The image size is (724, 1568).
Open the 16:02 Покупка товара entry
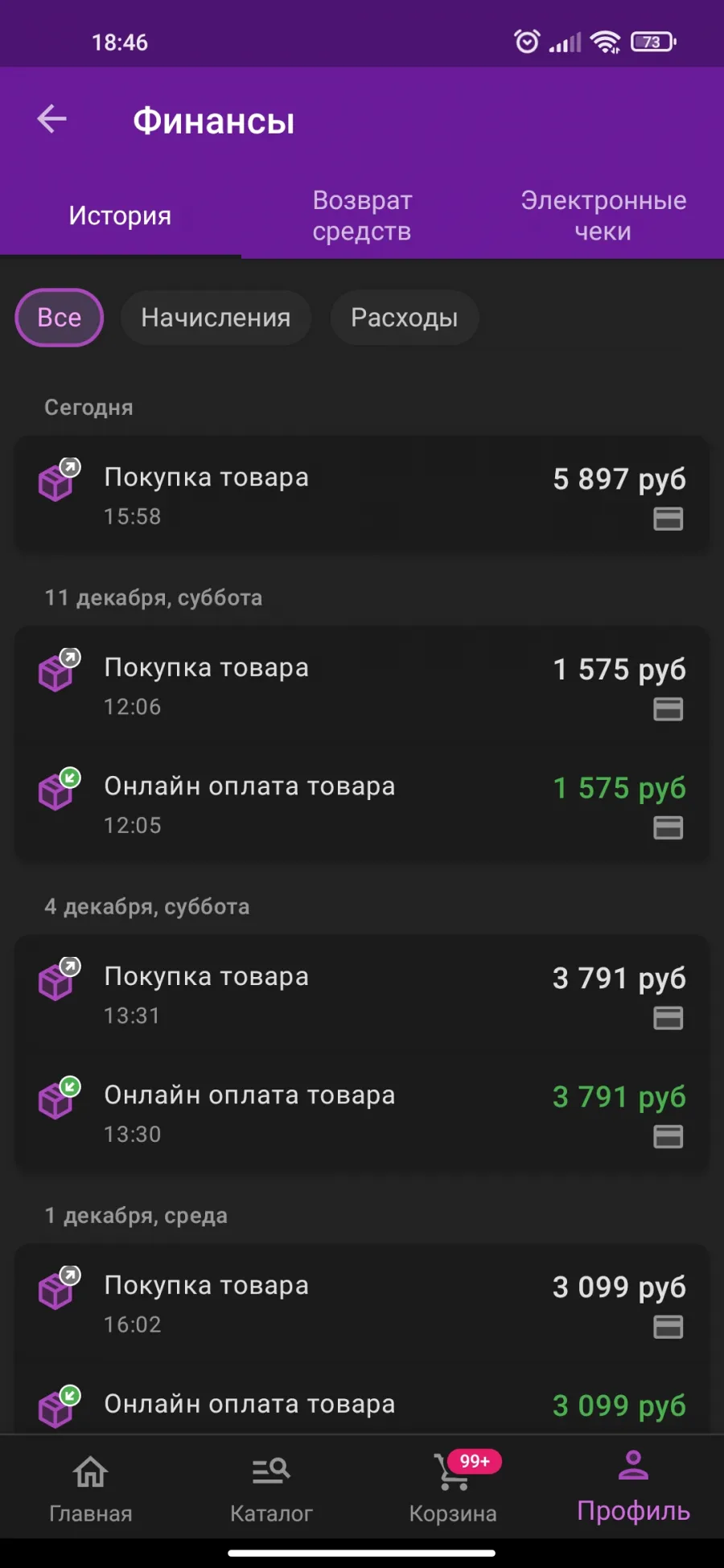(362, 1303)
